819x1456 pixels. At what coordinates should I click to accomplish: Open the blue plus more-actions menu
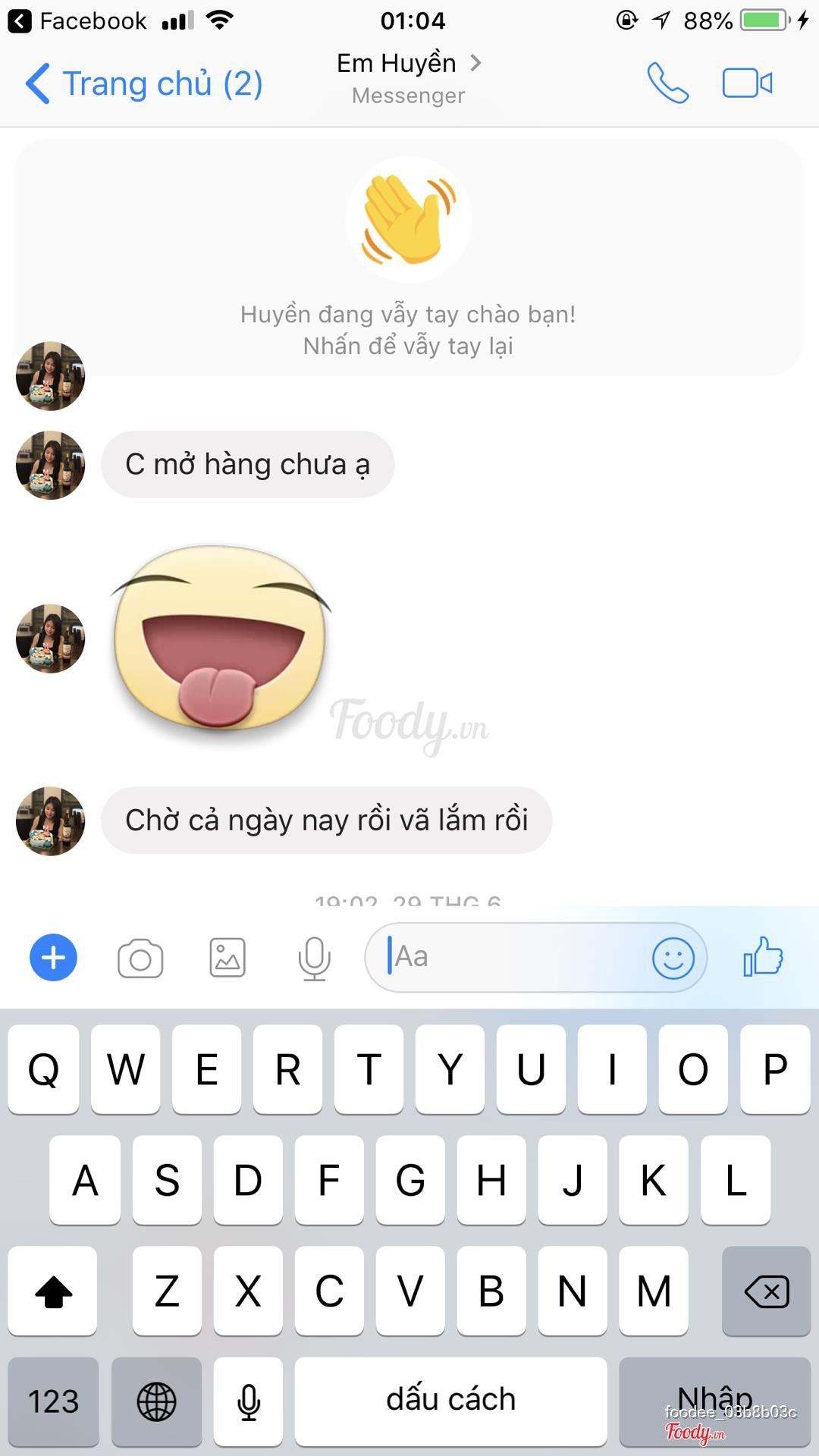click(53, 958)
